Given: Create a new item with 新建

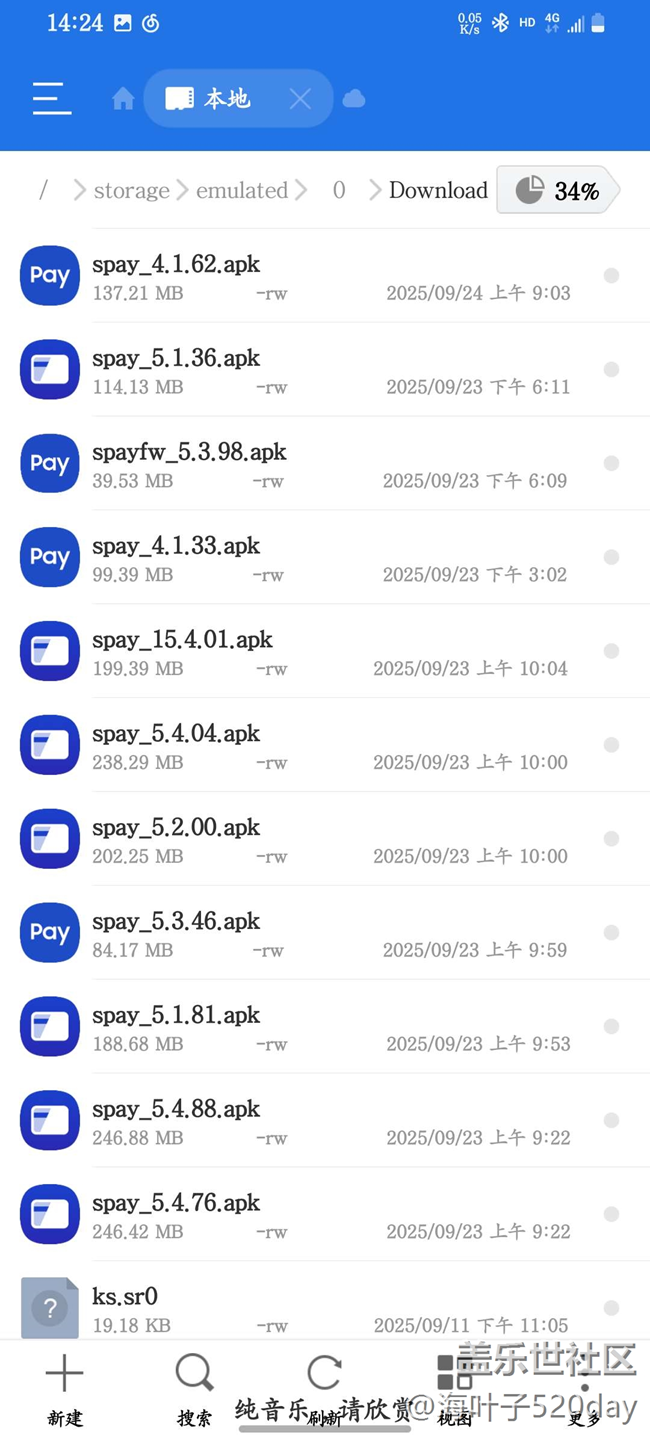Looking at the screenshot, I should point(65,1389).
